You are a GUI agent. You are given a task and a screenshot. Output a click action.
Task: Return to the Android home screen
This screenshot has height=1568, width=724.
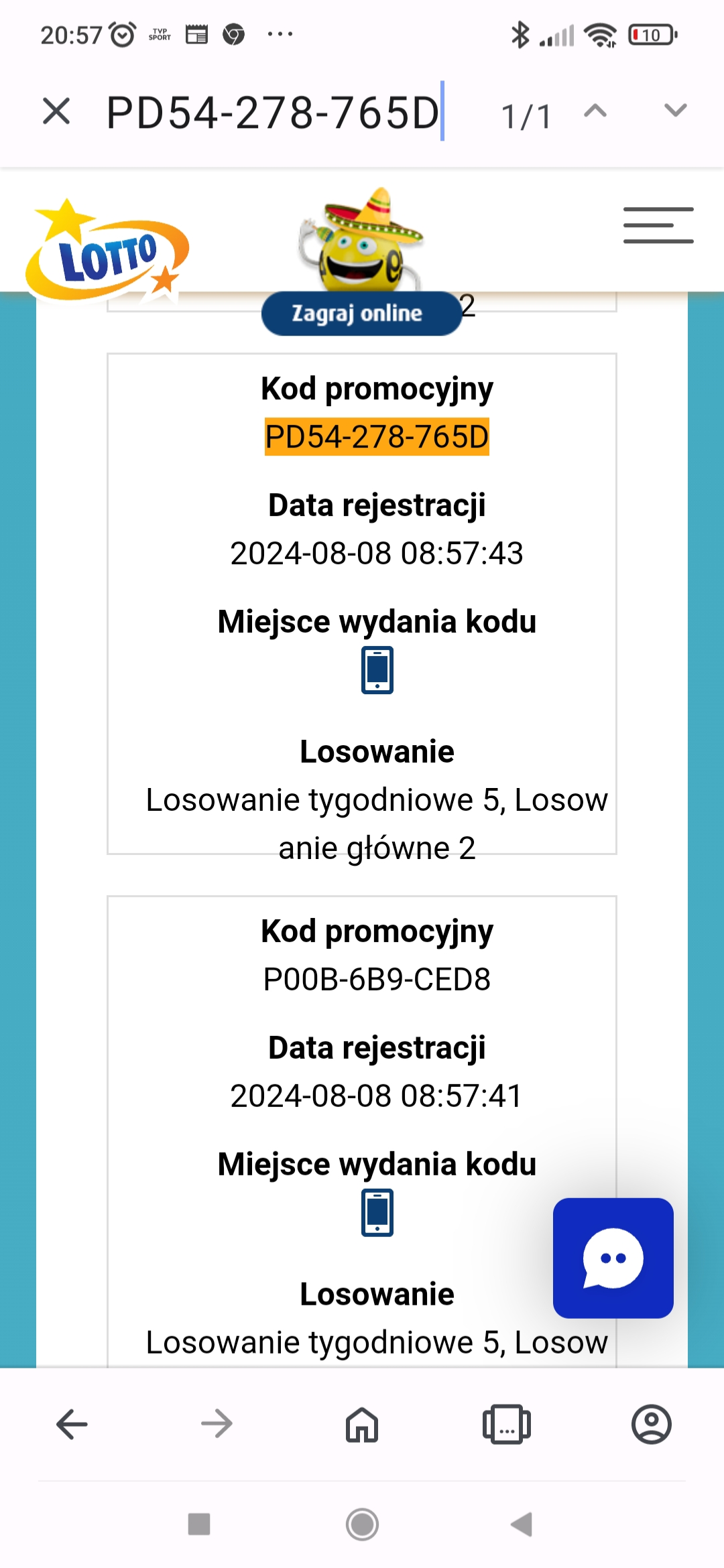(x=362, y=1524)
